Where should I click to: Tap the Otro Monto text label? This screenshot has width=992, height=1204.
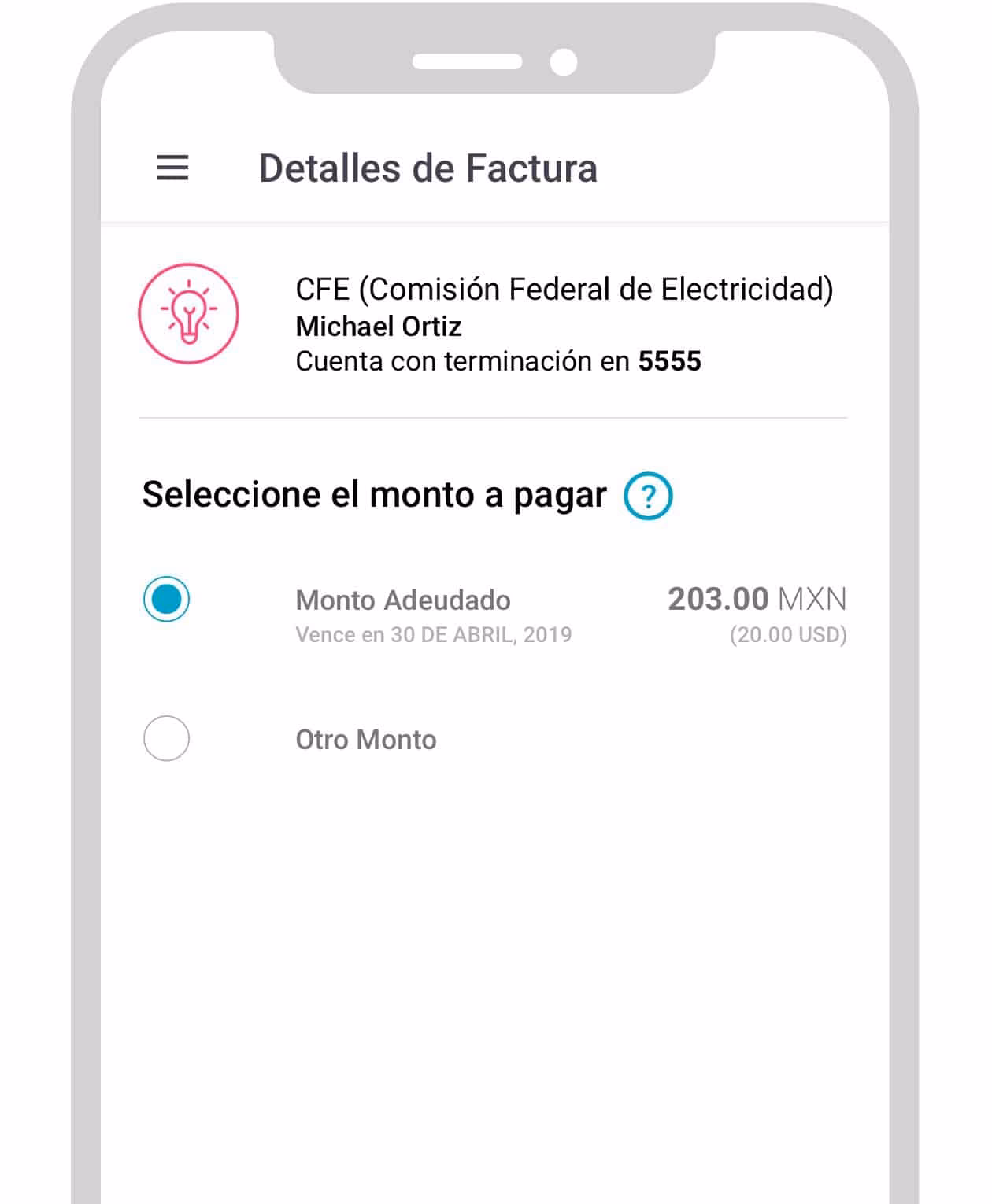point(365,739)
